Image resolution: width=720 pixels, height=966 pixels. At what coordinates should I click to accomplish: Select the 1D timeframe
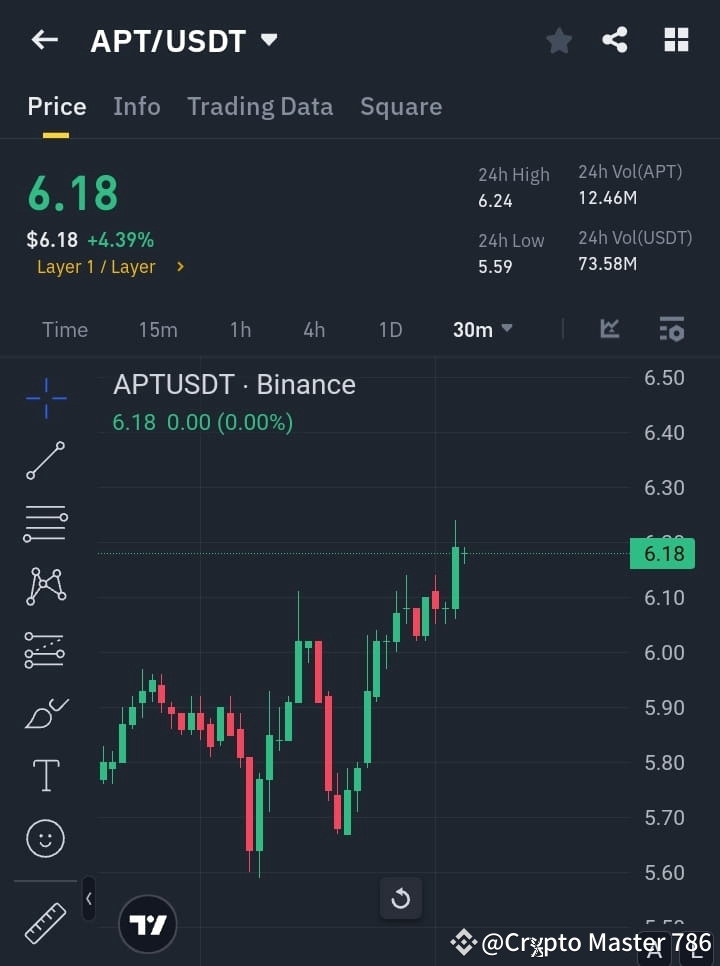pyautogui.click(x=390, y=329)
